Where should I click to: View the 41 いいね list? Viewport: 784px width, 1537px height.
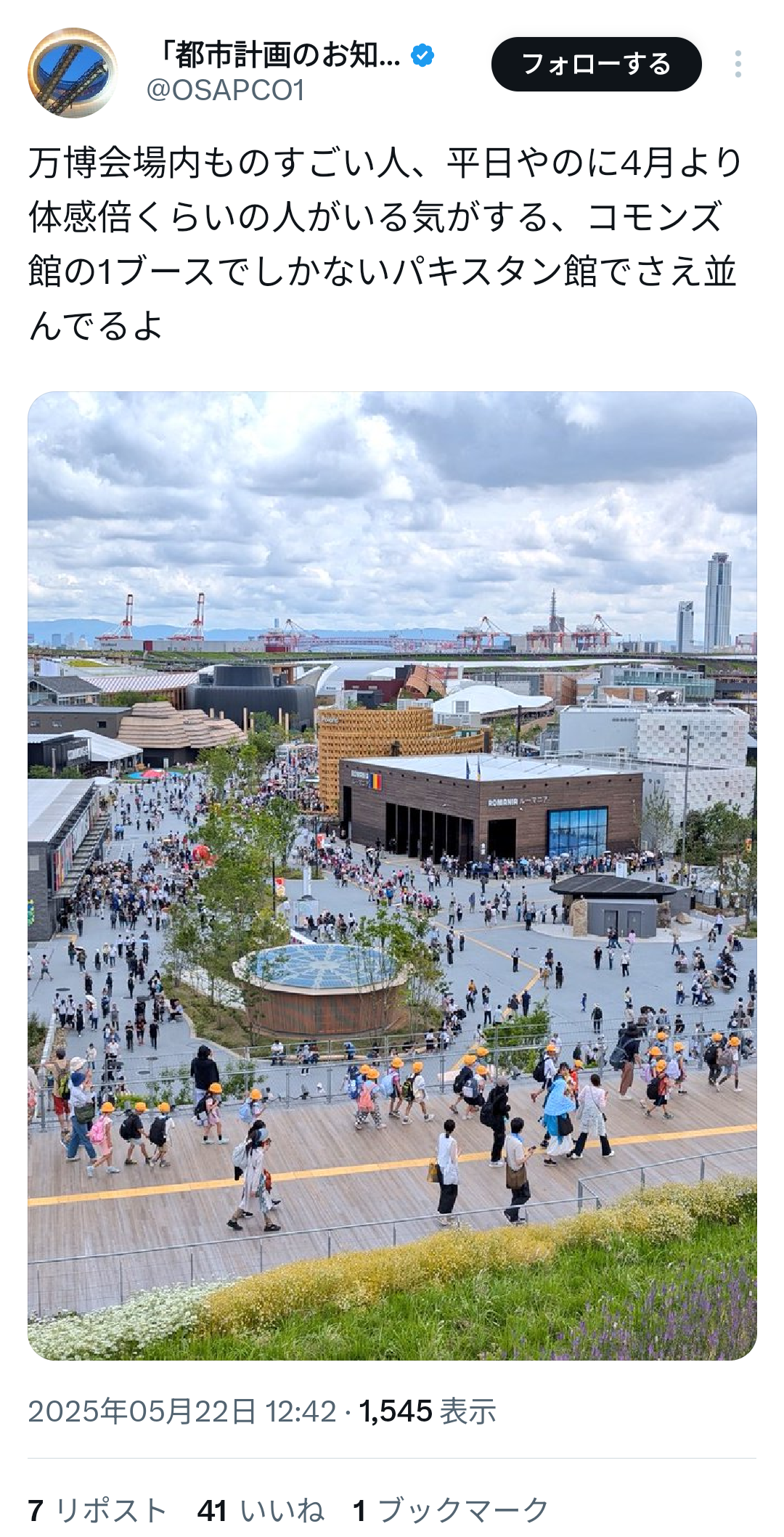(x=261, y=1510)
